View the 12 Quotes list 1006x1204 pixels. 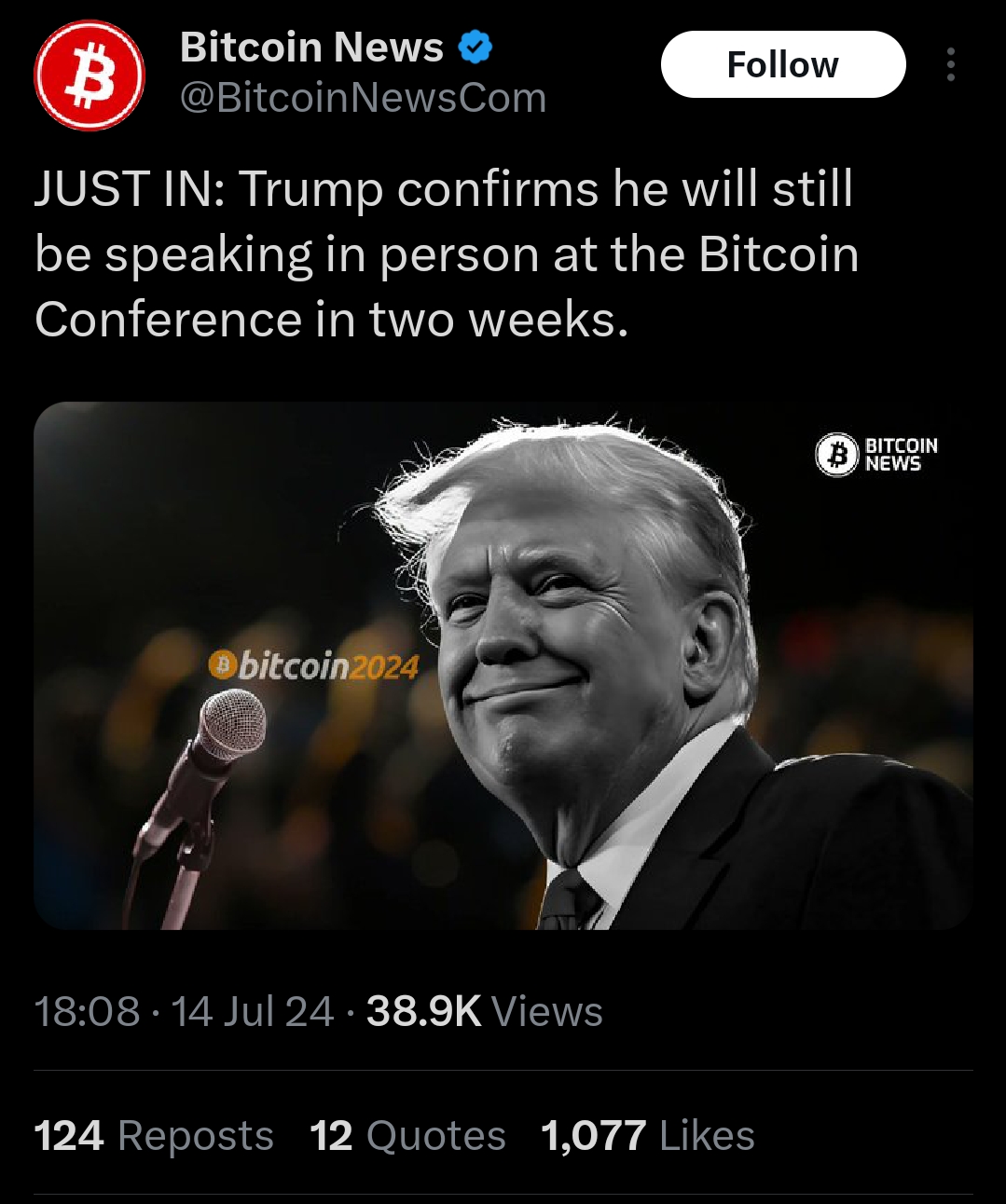coord(407,1136)
